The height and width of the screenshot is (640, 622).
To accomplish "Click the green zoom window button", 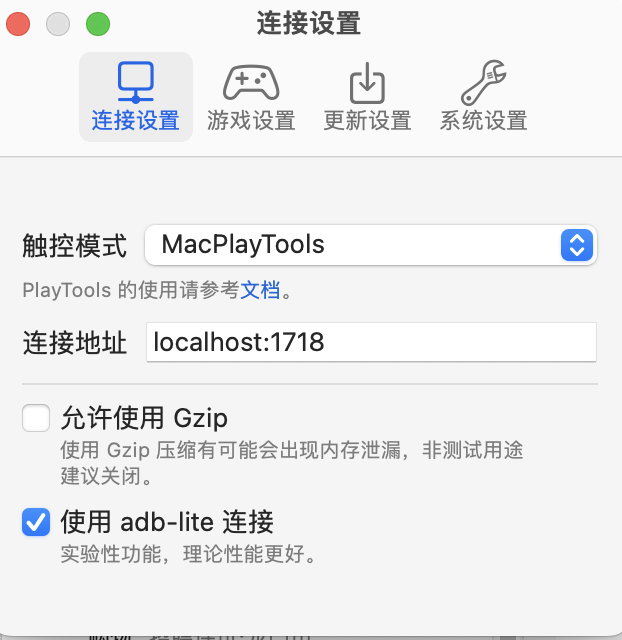I will click(x=97, y=23).
